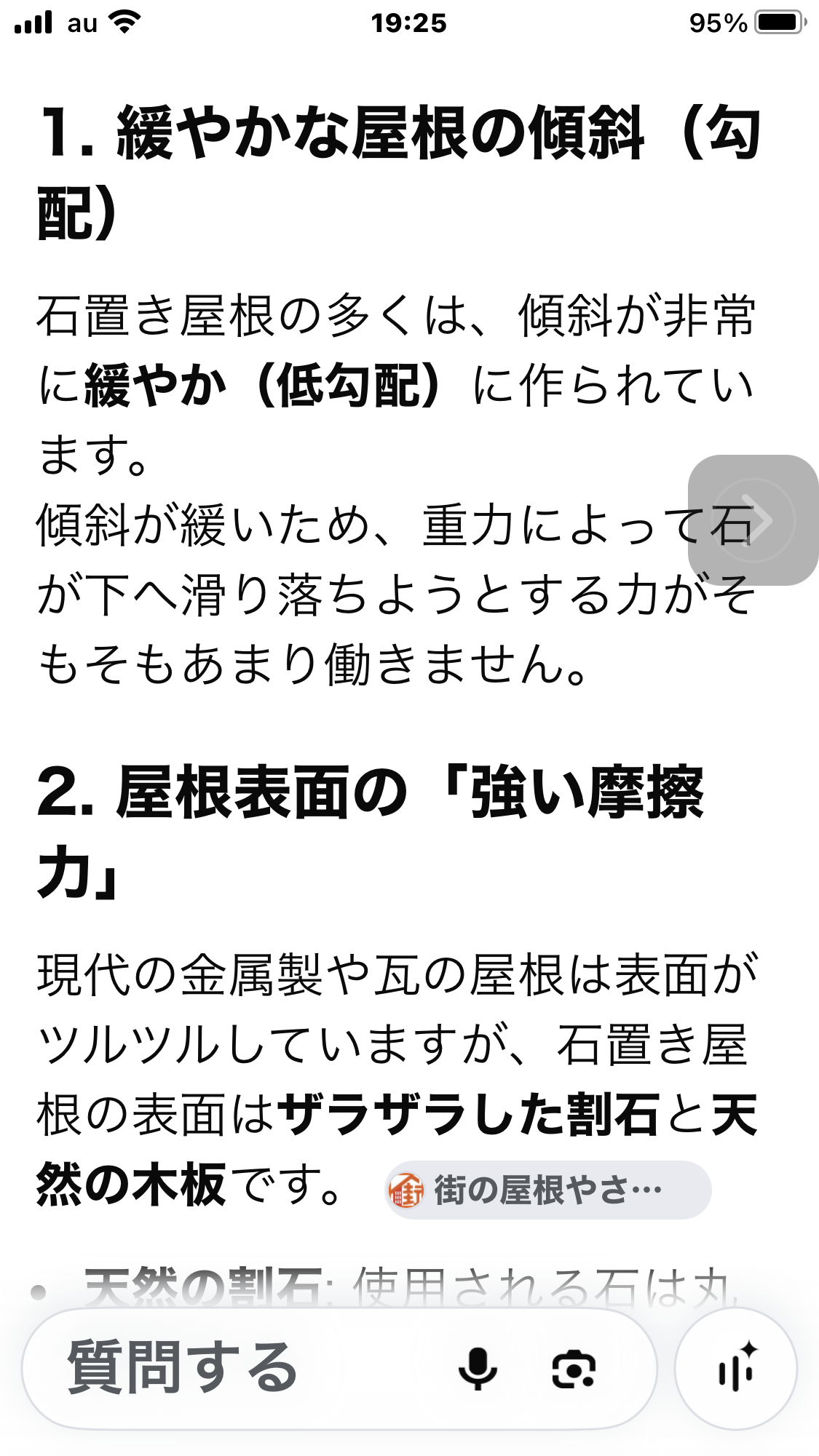Start live voice mode with sparkle button
The image size is (819, 1456).
click(x=736, y=1369)
